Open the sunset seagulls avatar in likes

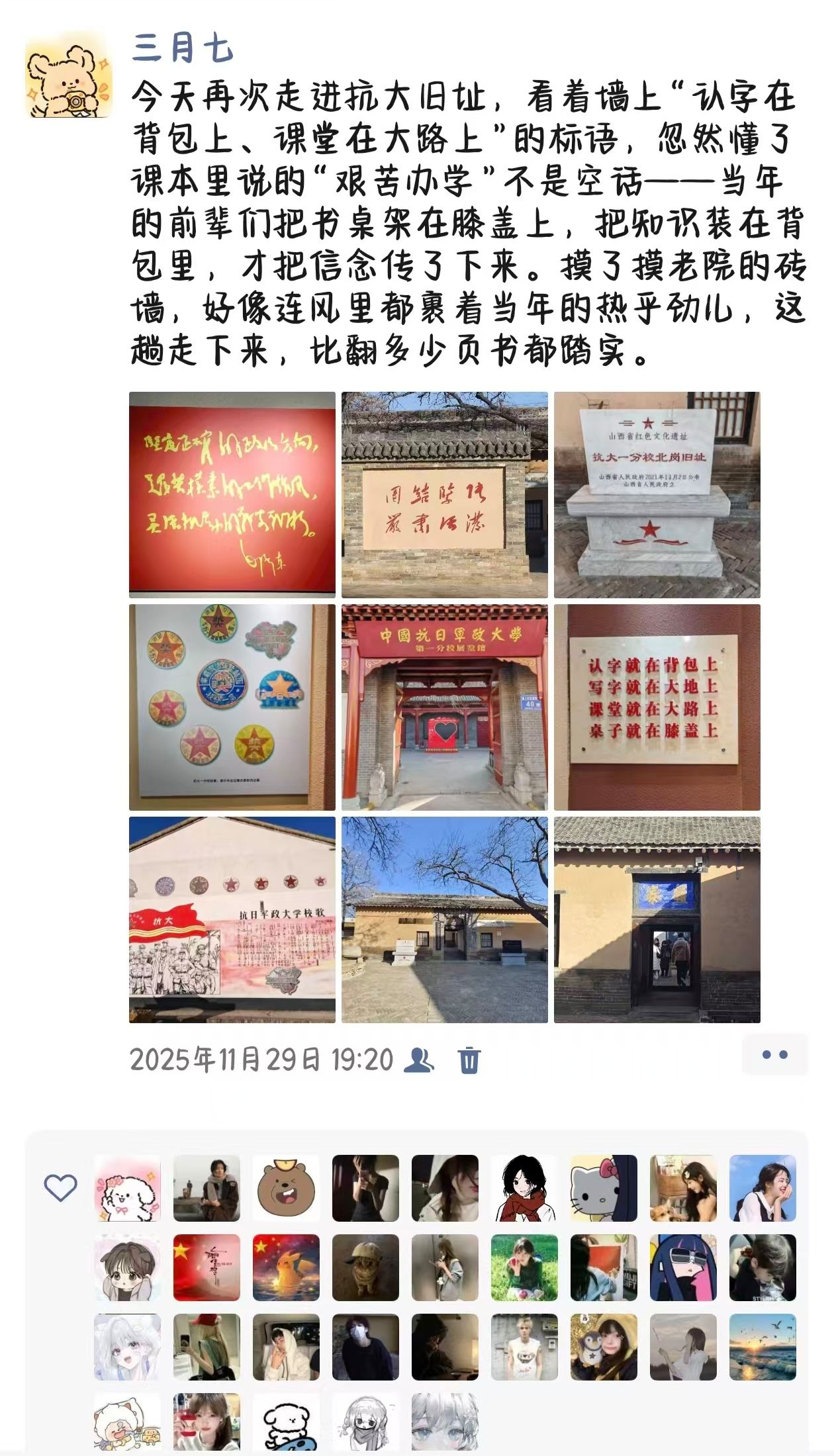[x=763, y=1347]
